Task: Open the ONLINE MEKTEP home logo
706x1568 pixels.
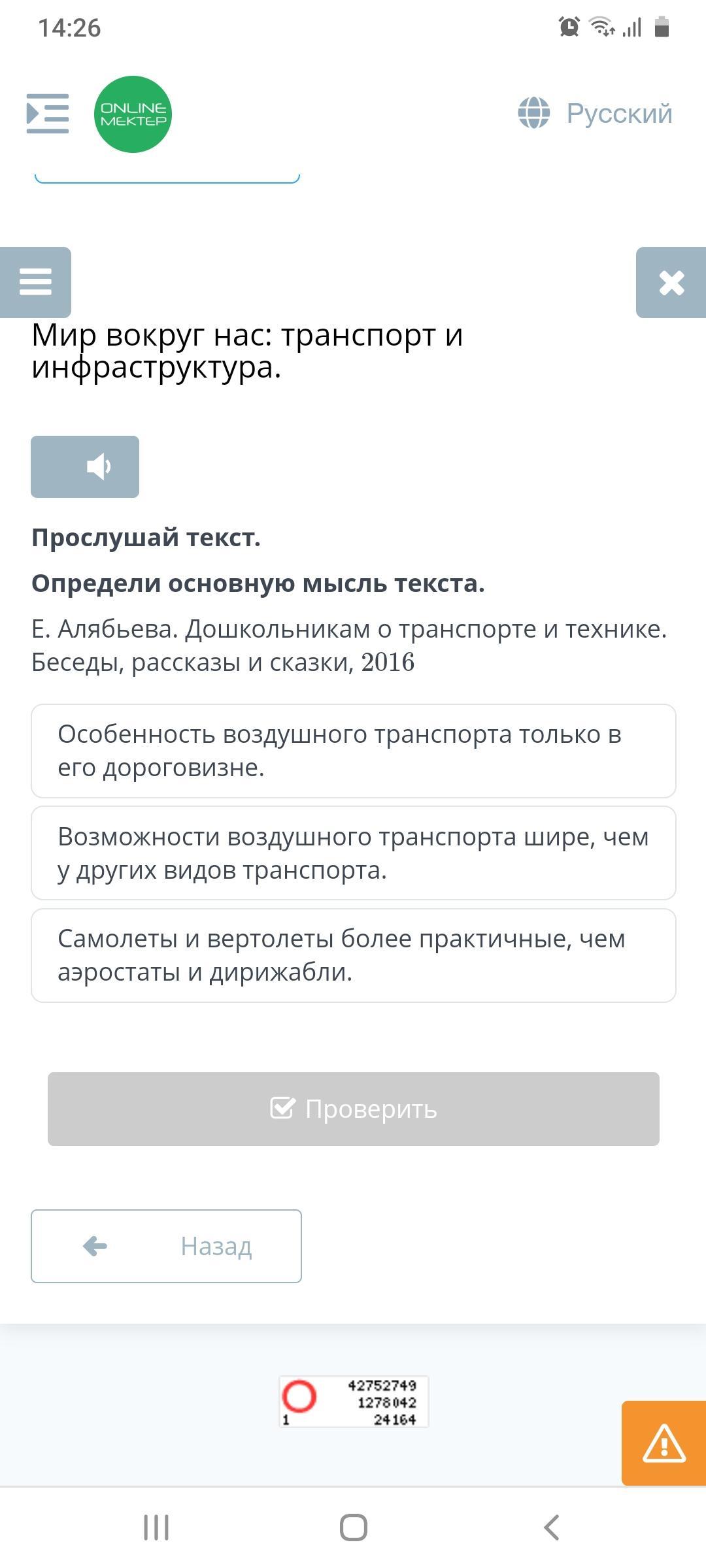Action: tap(133, 114)
